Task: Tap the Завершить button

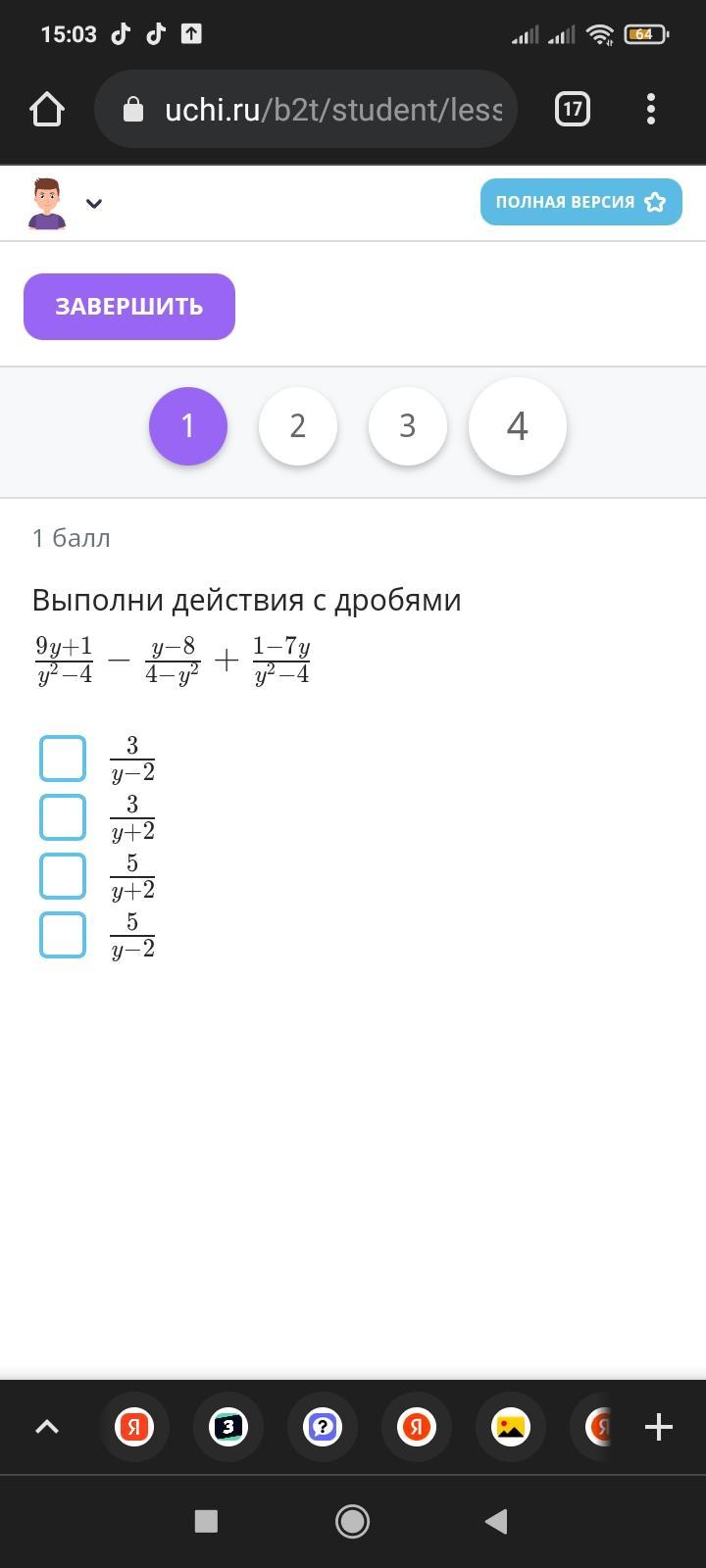Action: pyautogui.click(x=129, y=307)
